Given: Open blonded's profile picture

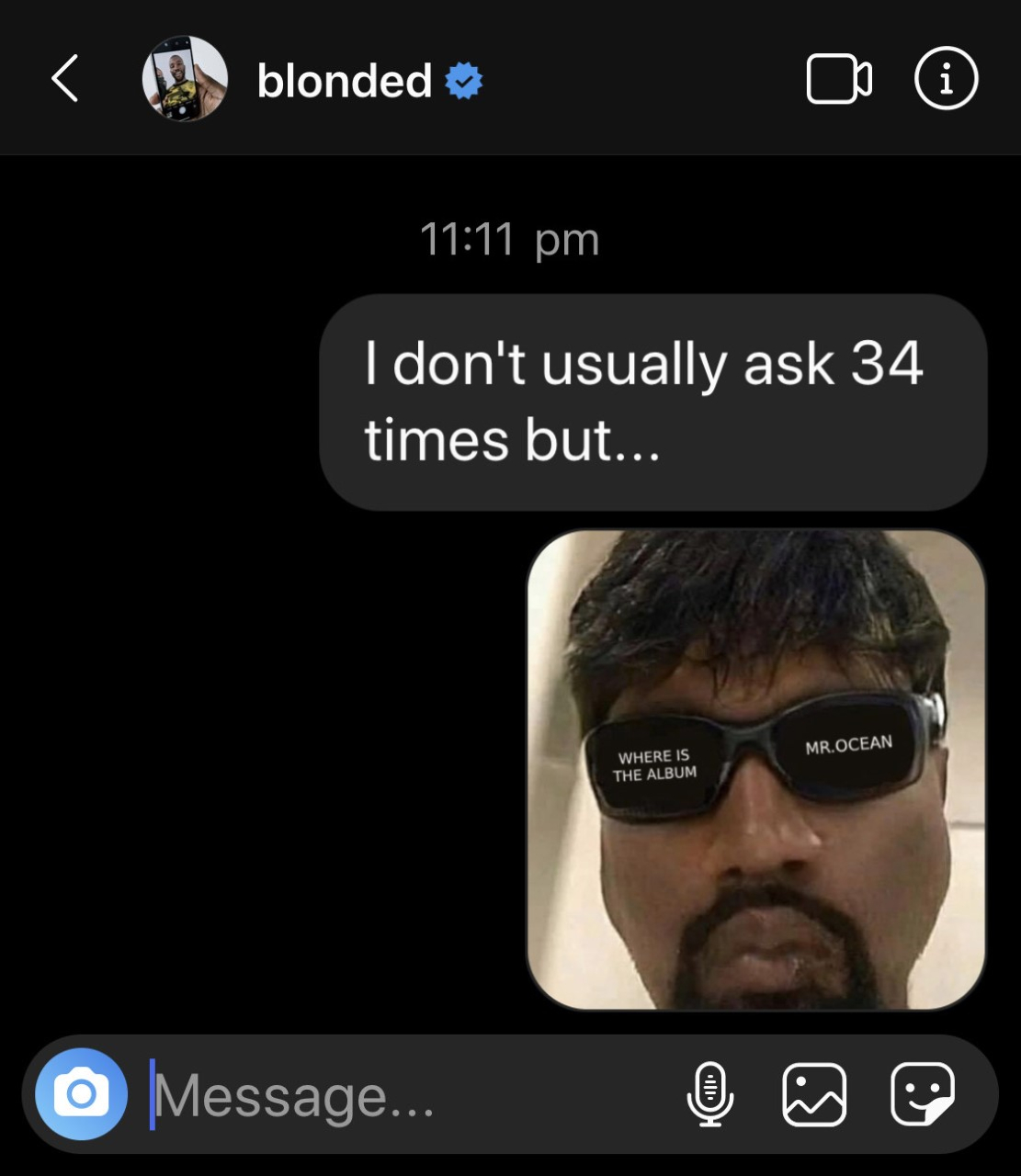Looking at the screenshot, I should [185, 79].
